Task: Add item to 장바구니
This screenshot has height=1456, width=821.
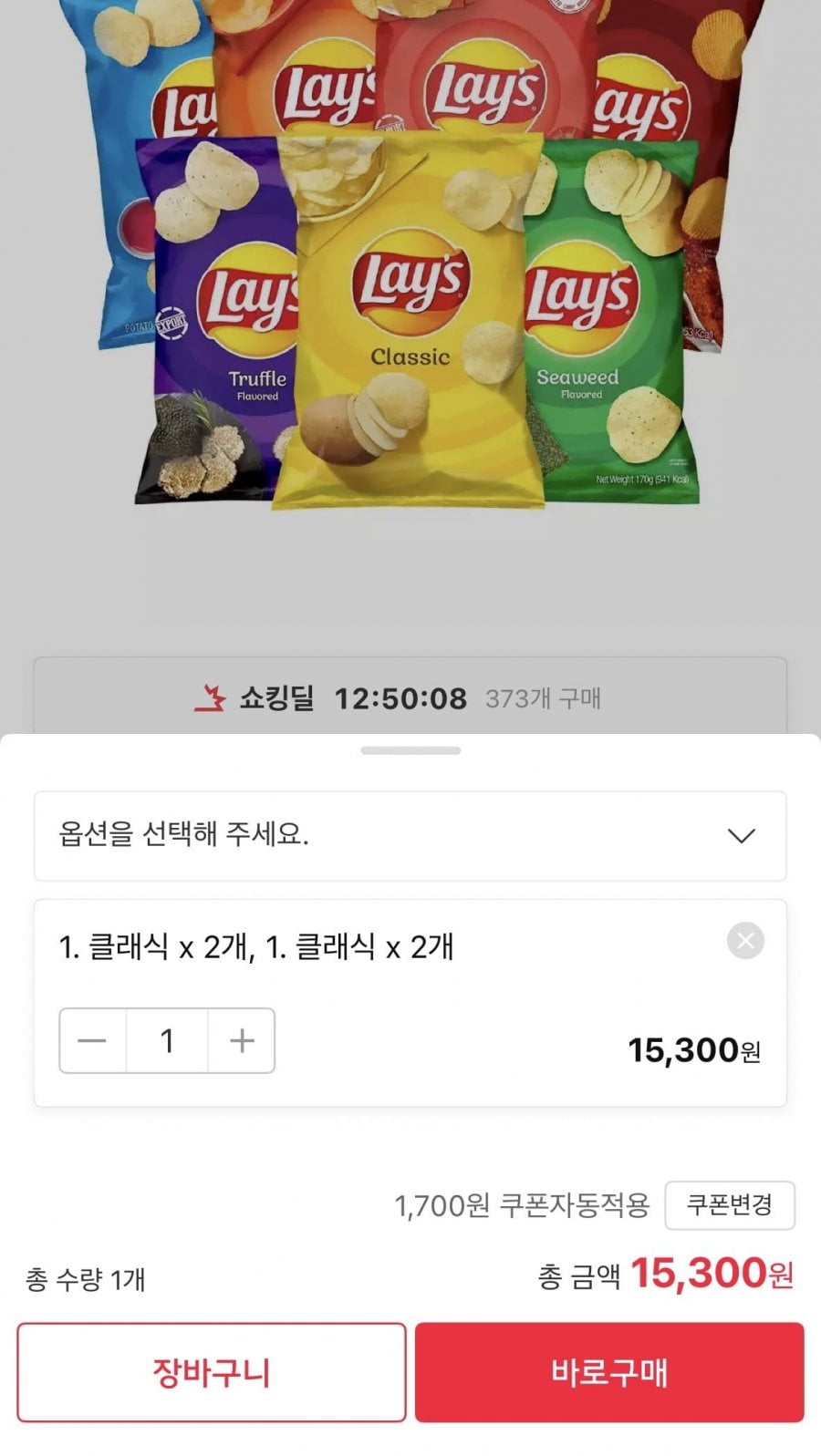Action: coord(212,1372)
